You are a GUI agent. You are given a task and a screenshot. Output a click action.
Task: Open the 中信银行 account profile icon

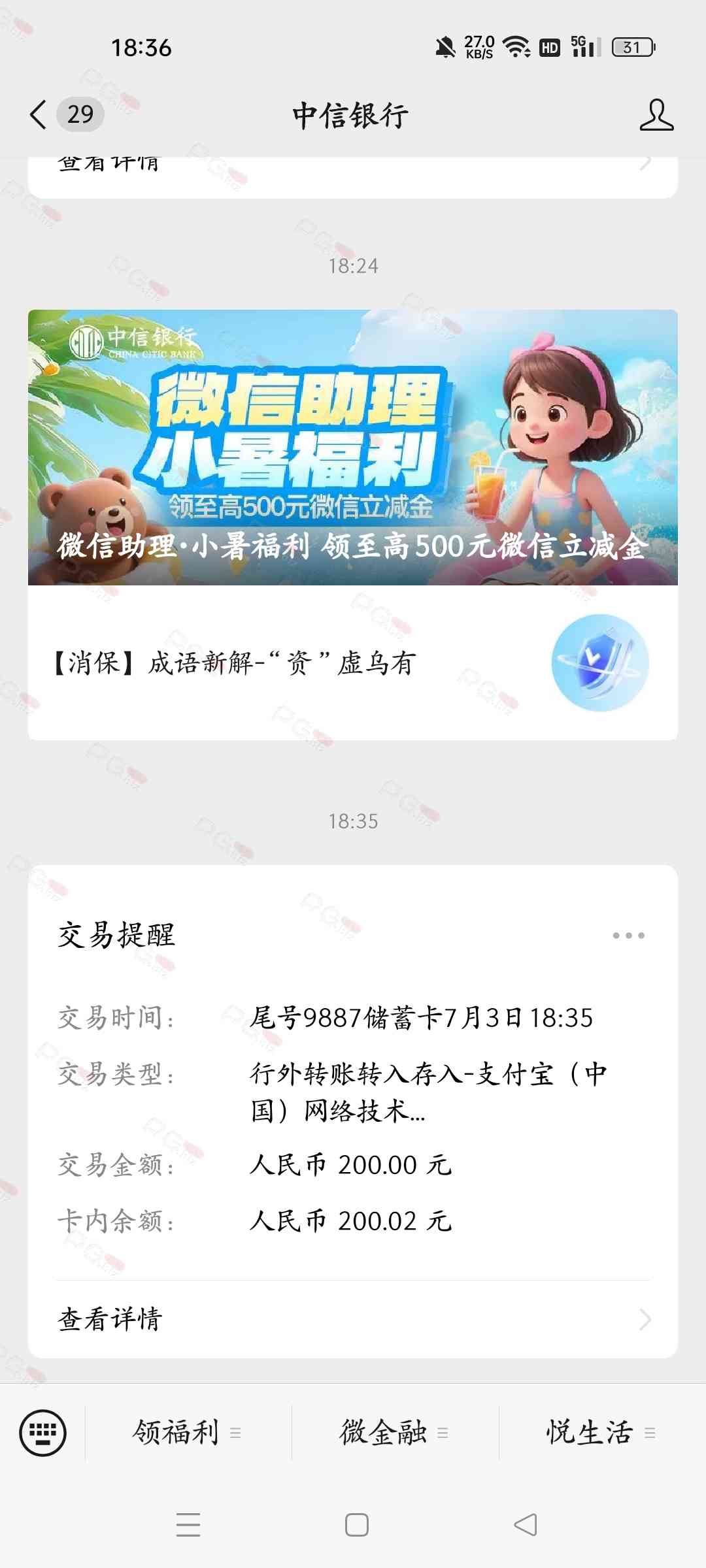click(x=656, y=115)
